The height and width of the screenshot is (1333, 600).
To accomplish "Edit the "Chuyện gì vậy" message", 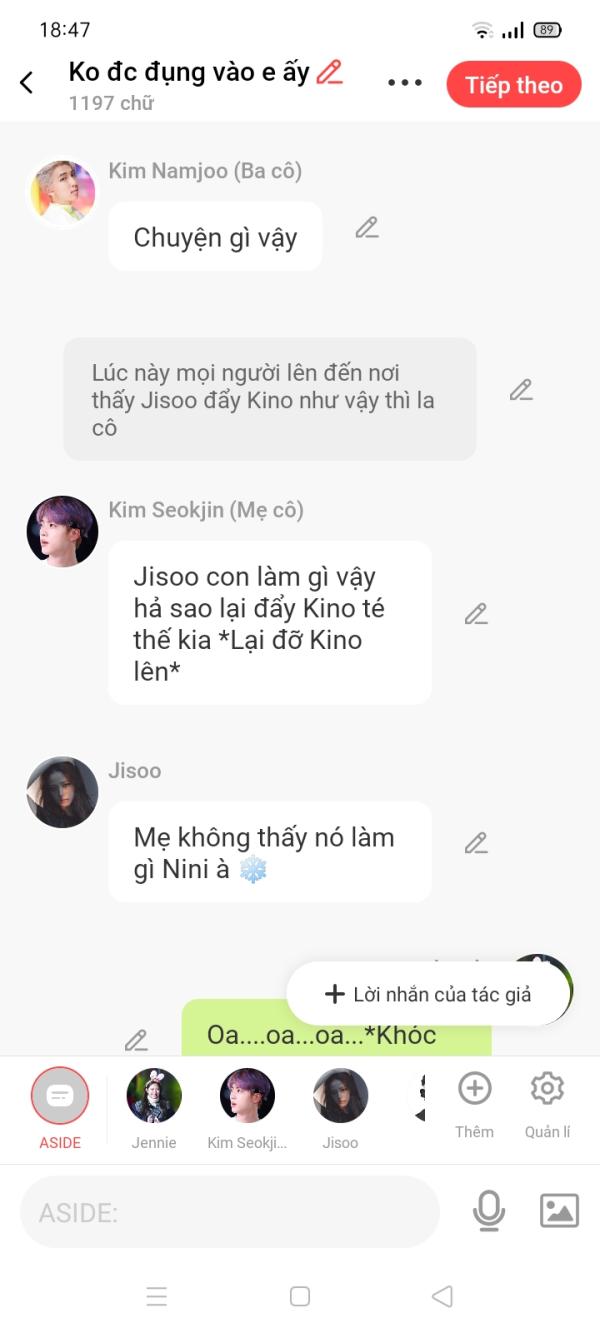I will (x=367, y=228).
